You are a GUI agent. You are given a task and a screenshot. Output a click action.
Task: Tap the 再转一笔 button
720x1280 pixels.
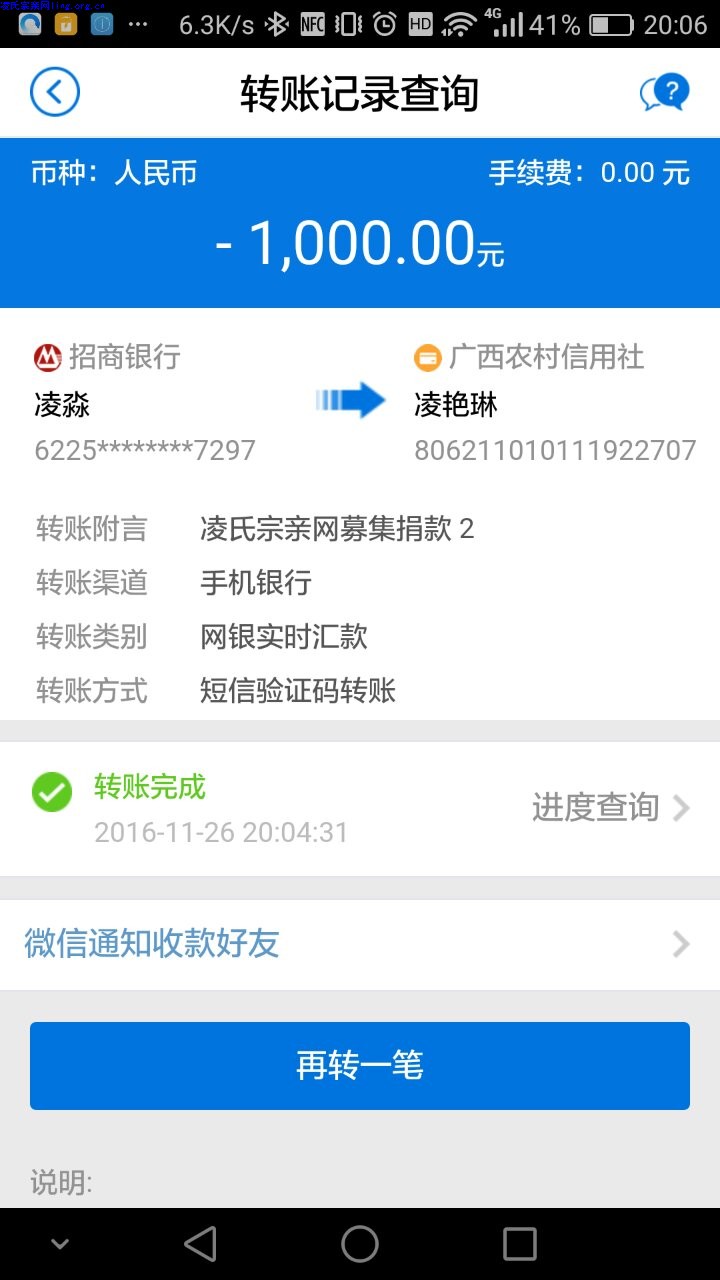[x=360, y=1066]
